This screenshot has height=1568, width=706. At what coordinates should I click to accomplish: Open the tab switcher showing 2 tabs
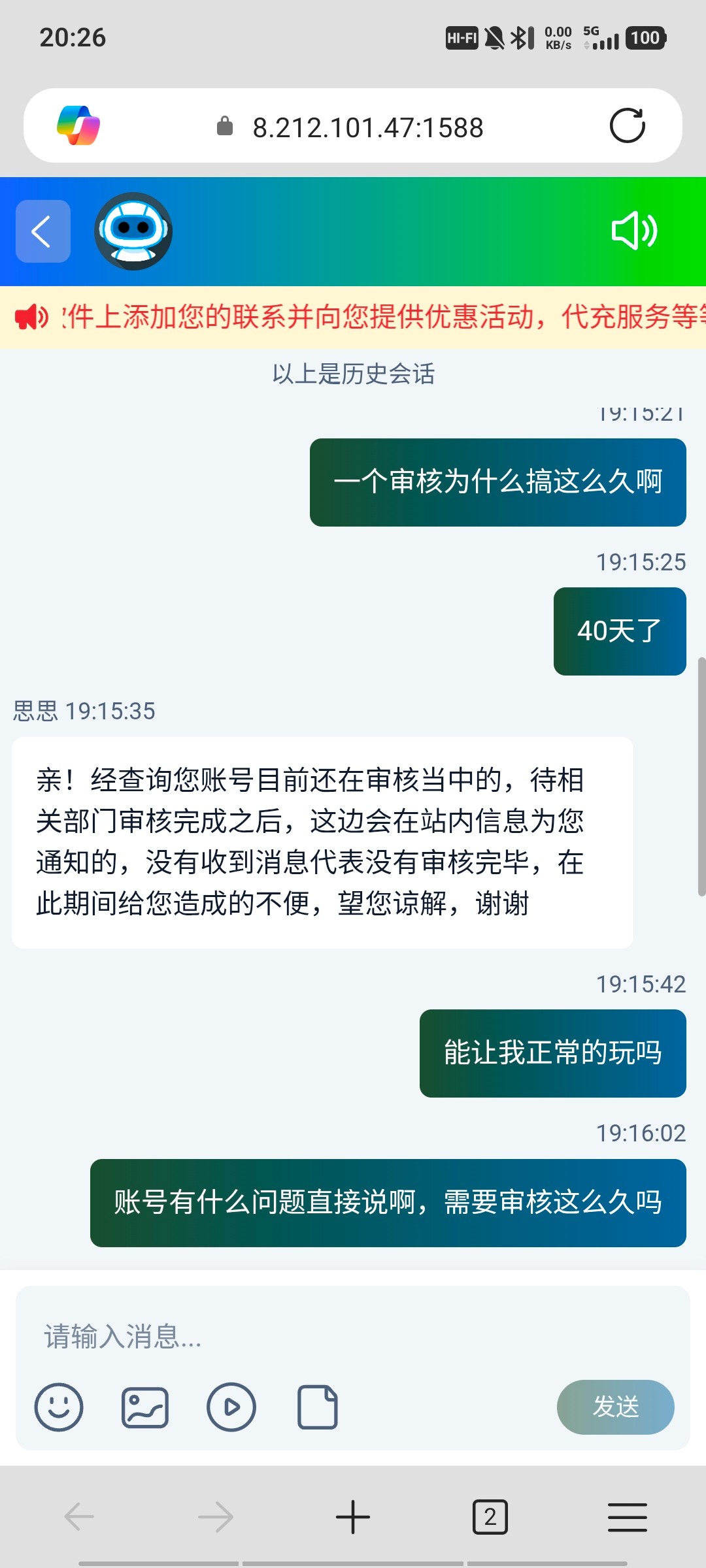click(x=491, y=1517)
